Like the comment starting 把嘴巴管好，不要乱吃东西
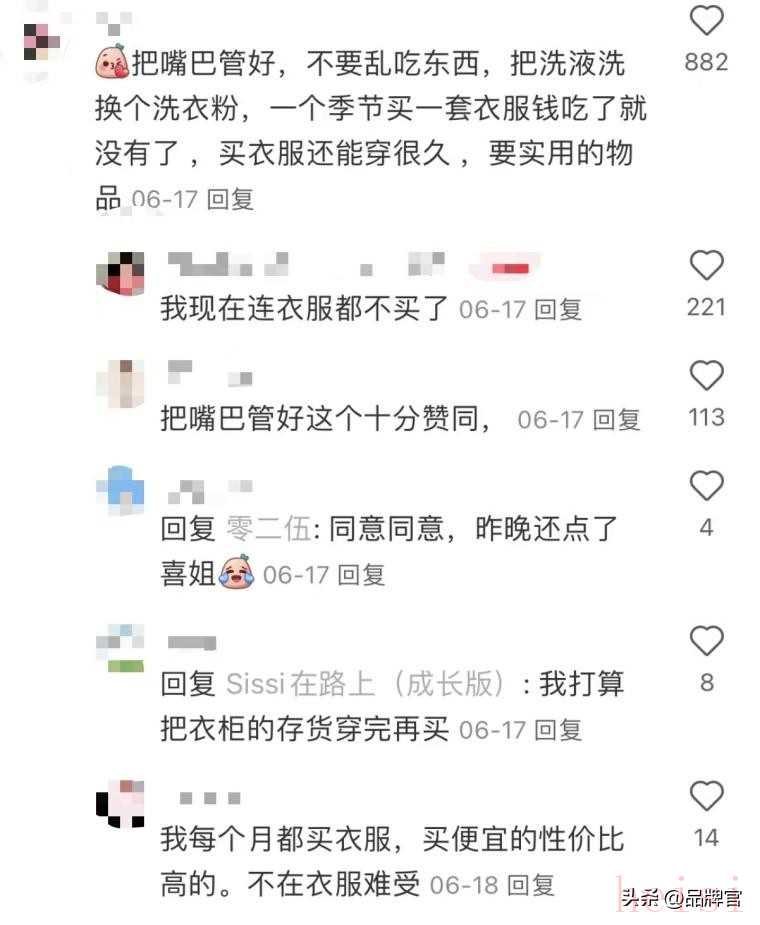 706,21
